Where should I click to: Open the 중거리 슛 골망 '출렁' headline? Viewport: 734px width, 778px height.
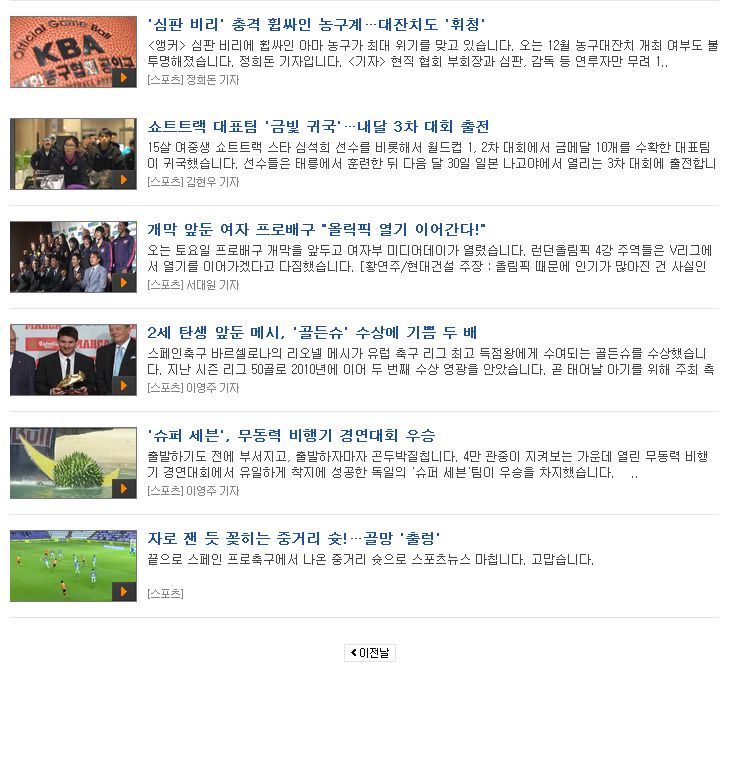tap(294, 538)
